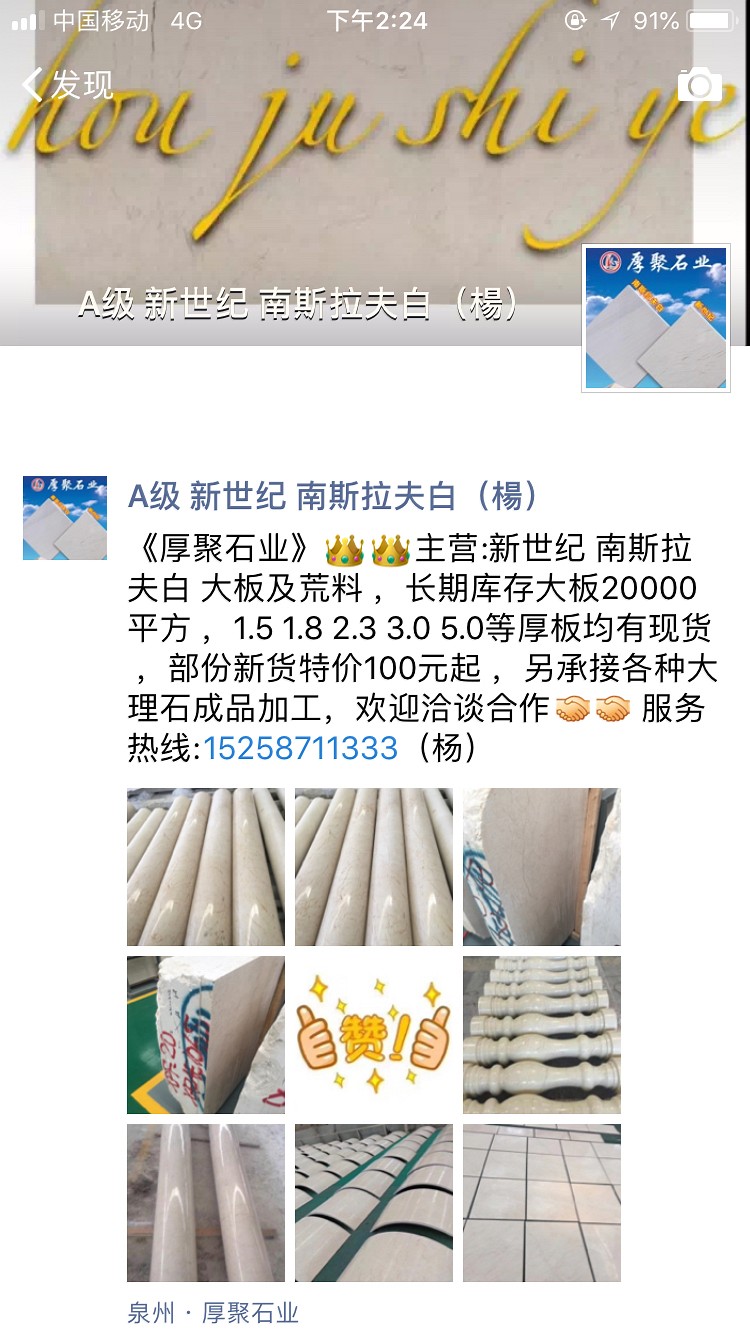Open the profile avatar on the cover photo
The image size is (750, 1334).
coord(656,318)
